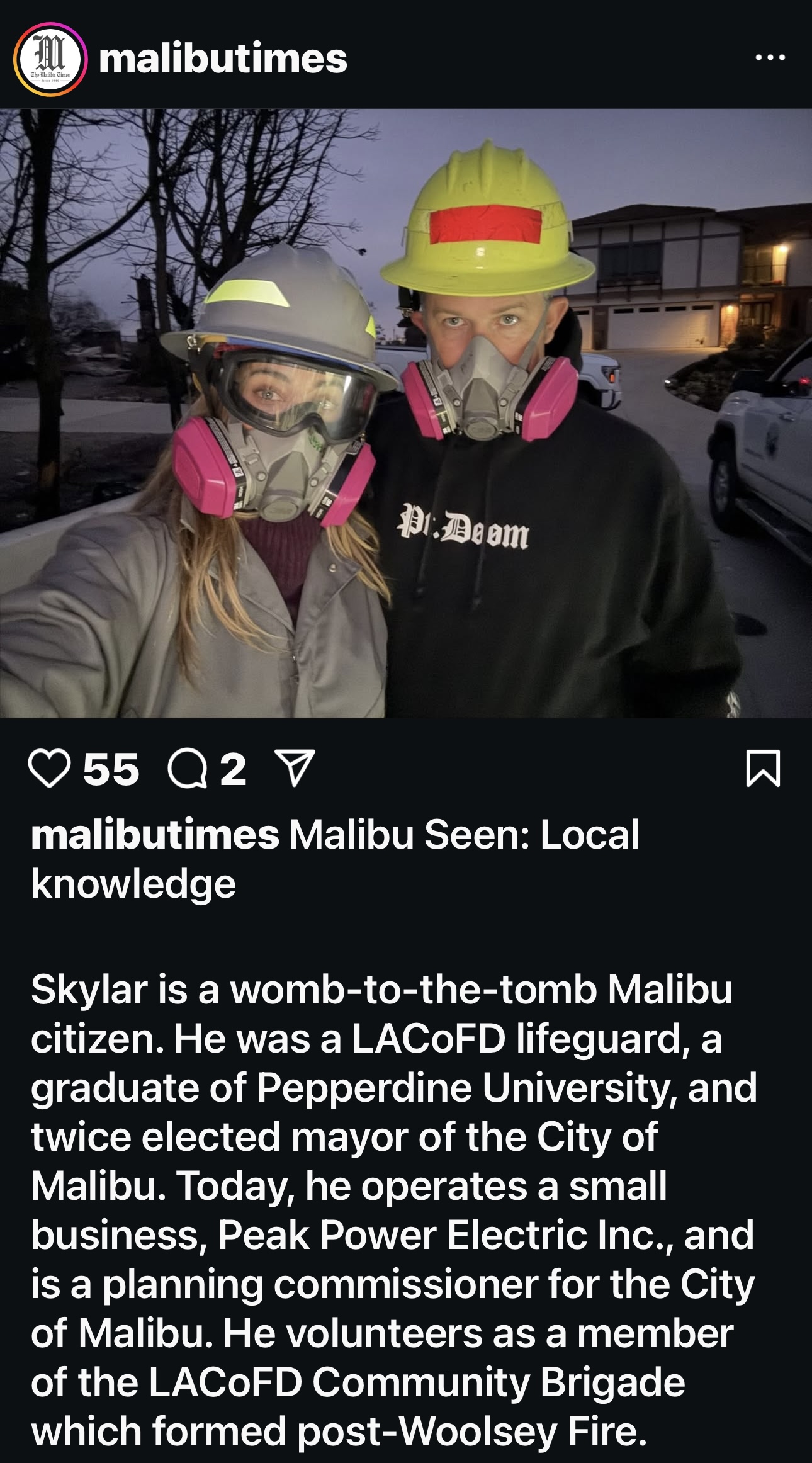Open the three-dot post options menu
Image resolution: width=812 pixels, height=1463 pixels.
pyautogui.click(x=770, y=58)
